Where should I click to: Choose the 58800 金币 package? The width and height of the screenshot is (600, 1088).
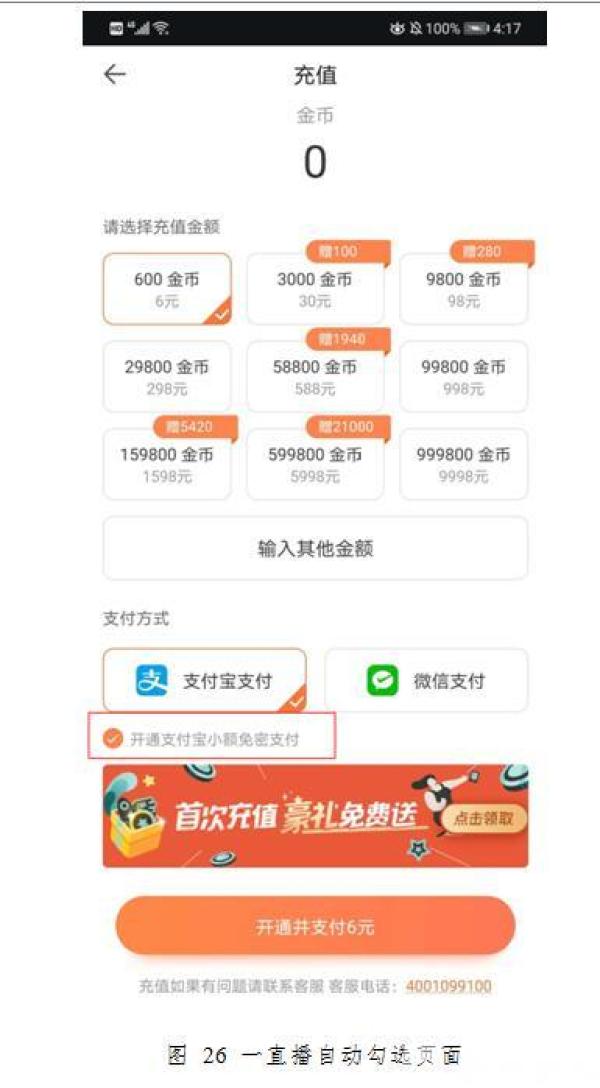[x=315, y=376]
